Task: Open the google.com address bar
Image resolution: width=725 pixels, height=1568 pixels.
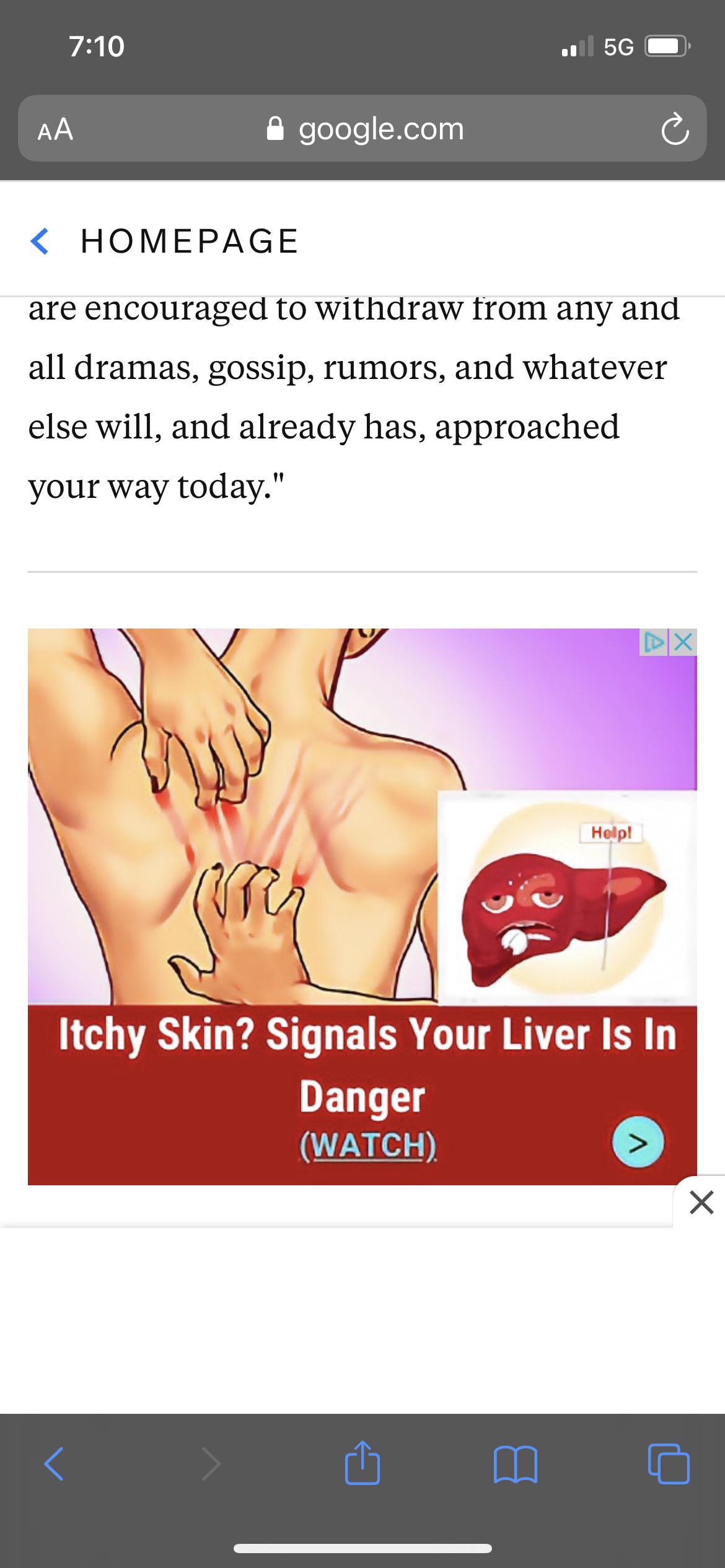Action: [x=366, y=129]
